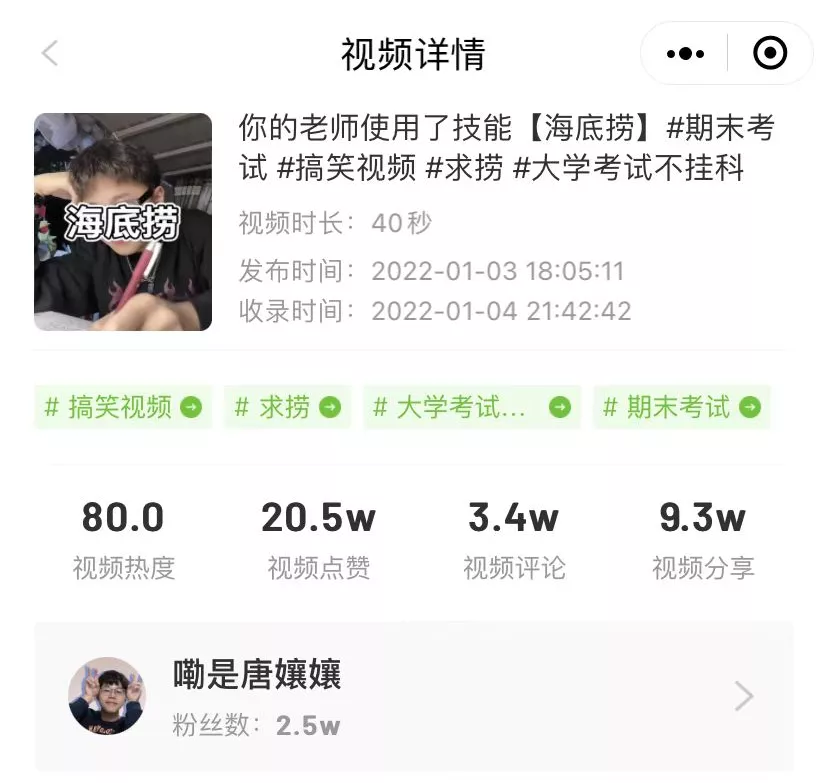828x783 pixels.
Task: Go back from the 视频详情 page
Action: click(x=50, y=53)
